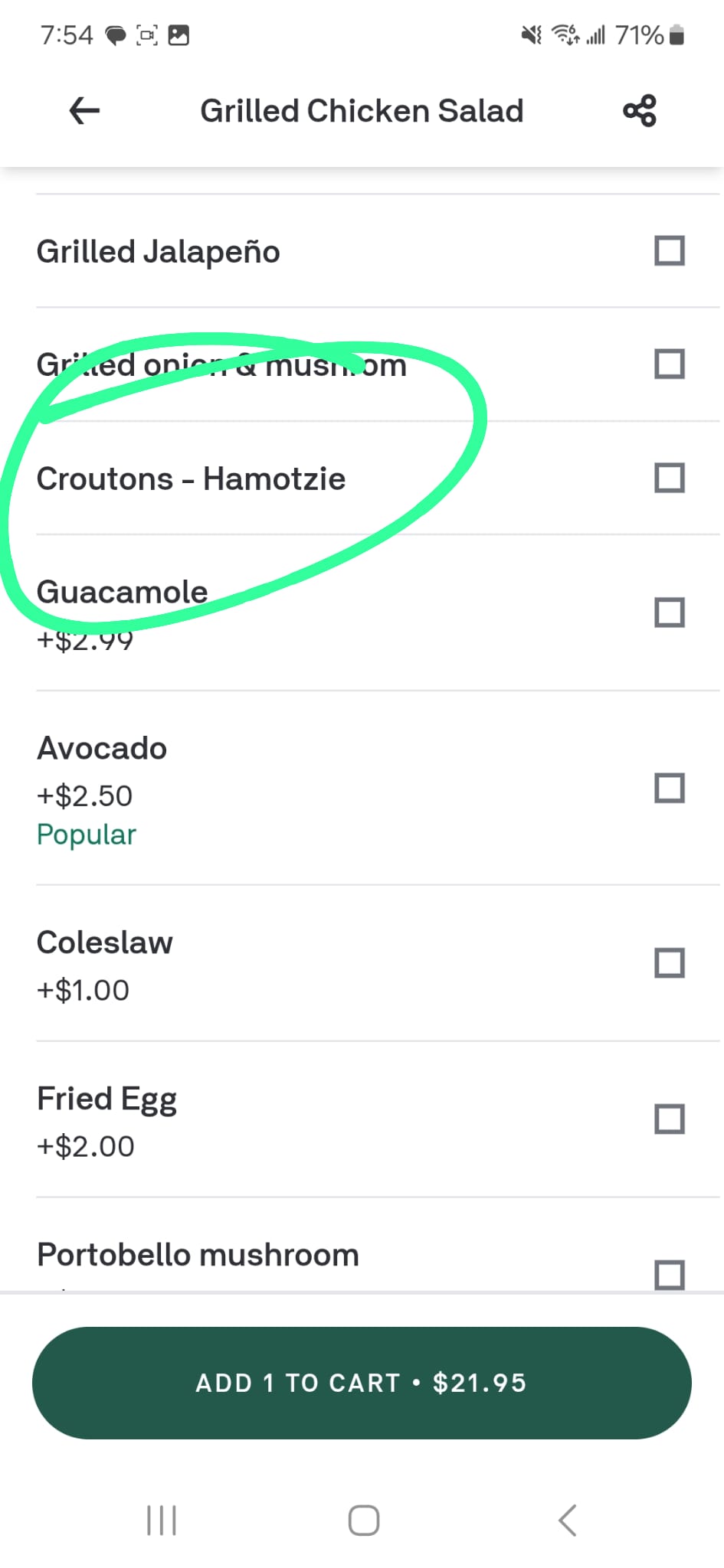Select the Grilled onion & mushroom checkbox

click(x=670, y=364)
